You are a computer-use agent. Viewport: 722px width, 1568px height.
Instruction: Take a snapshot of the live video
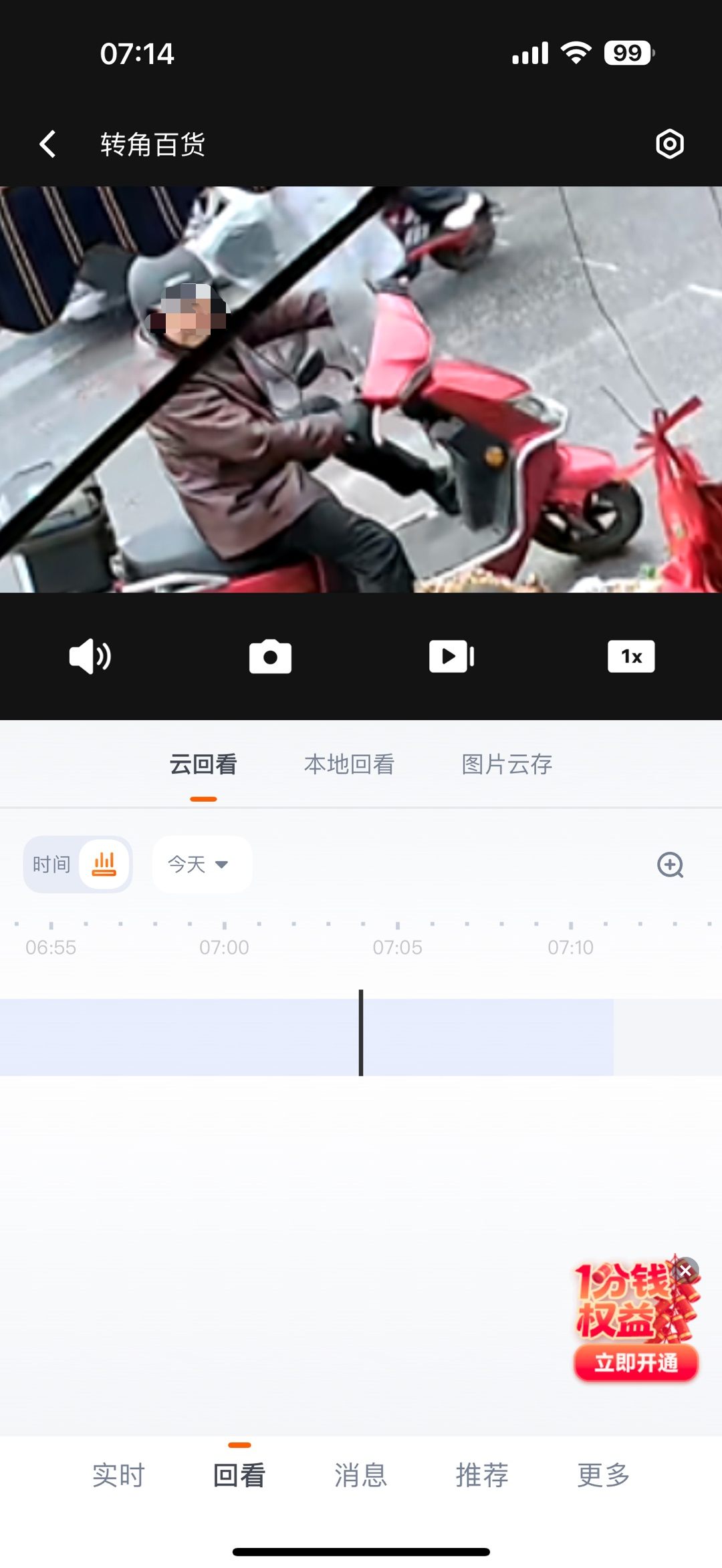[x=271, y=656]
